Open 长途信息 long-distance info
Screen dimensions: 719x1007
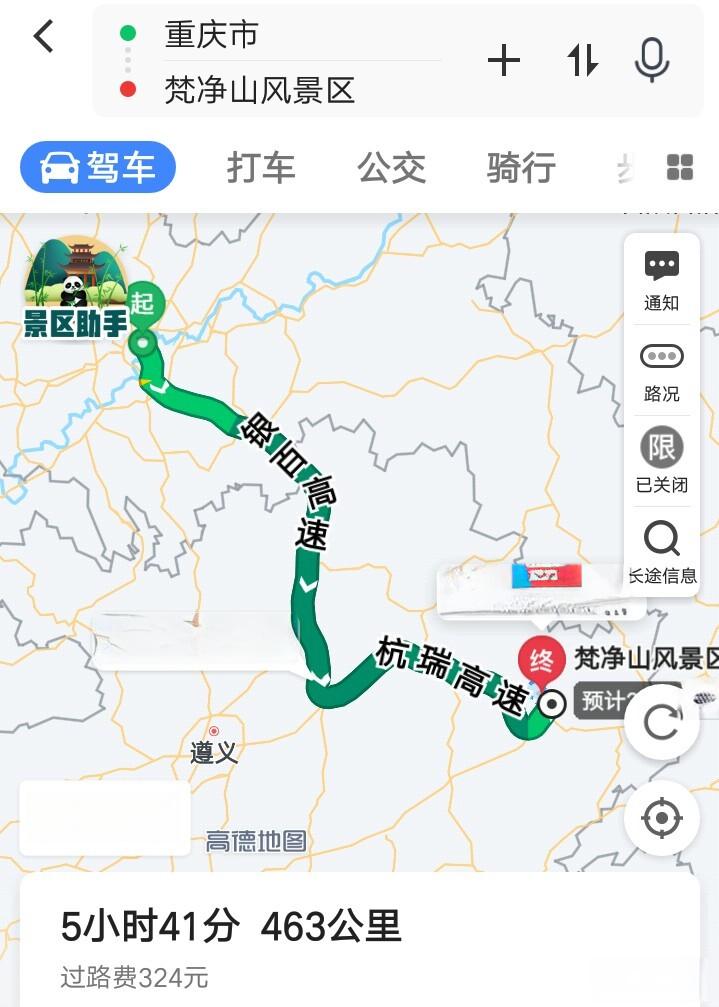[x=661, y=552]
